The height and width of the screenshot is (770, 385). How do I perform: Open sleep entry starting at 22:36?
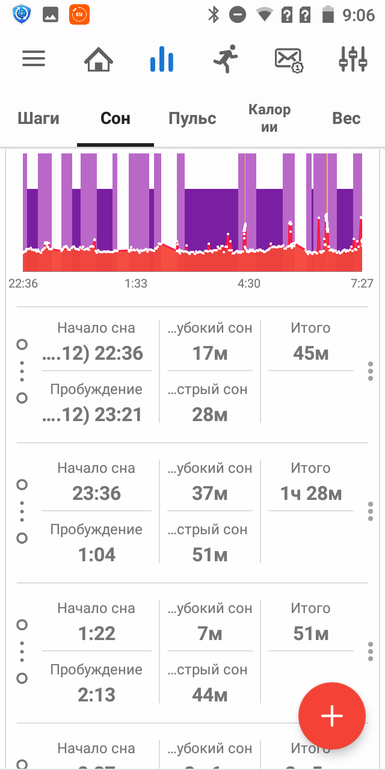pos(192,371)
